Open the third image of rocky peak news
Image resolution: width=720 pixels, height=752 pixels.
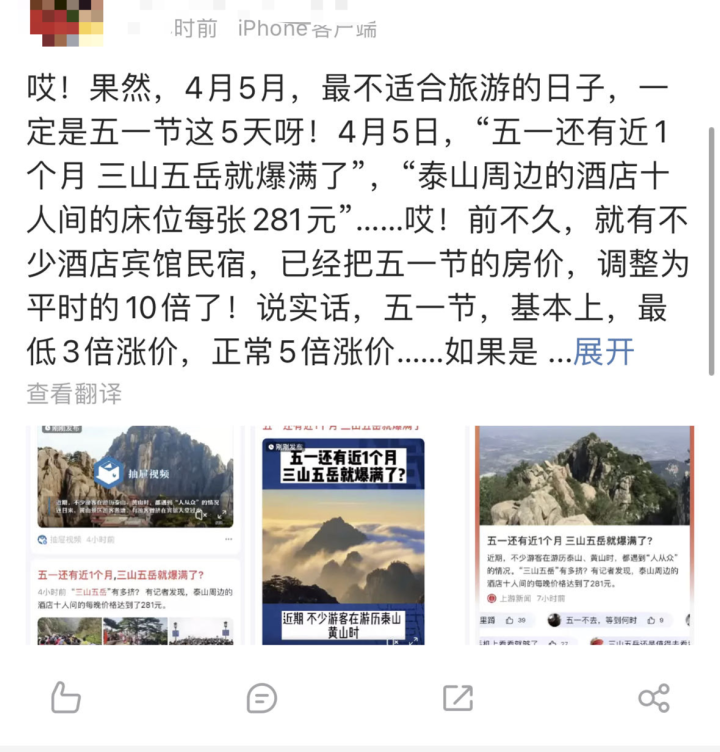[582, 535]
